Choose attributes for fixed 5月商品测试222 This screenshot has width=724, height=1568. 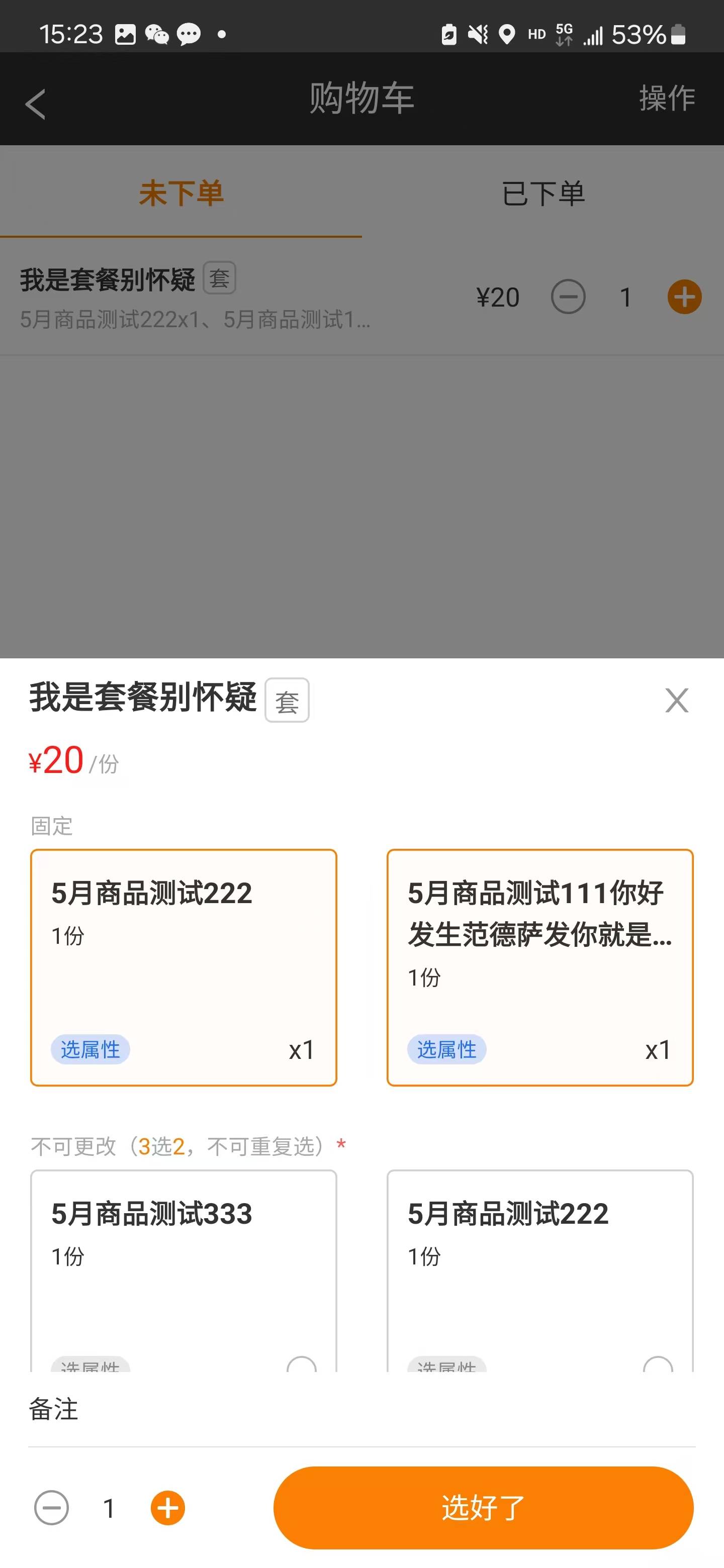(x=90, y=1049)
